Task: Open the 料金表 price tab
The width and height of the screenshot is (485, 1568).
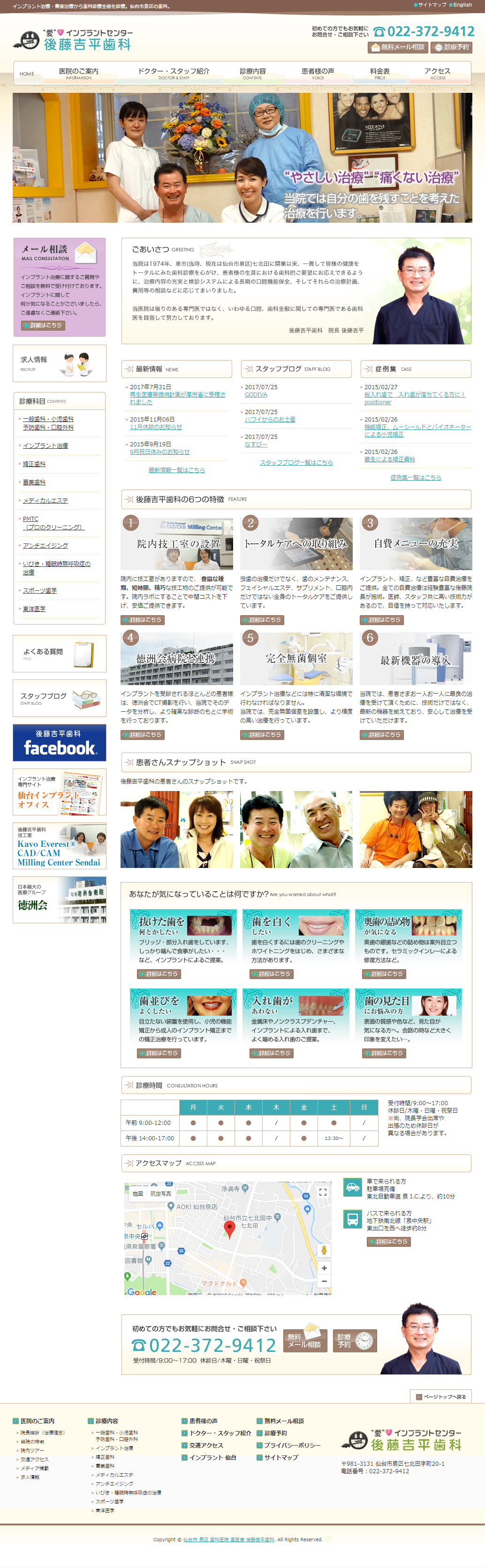Action: click(x=380, y=73)
